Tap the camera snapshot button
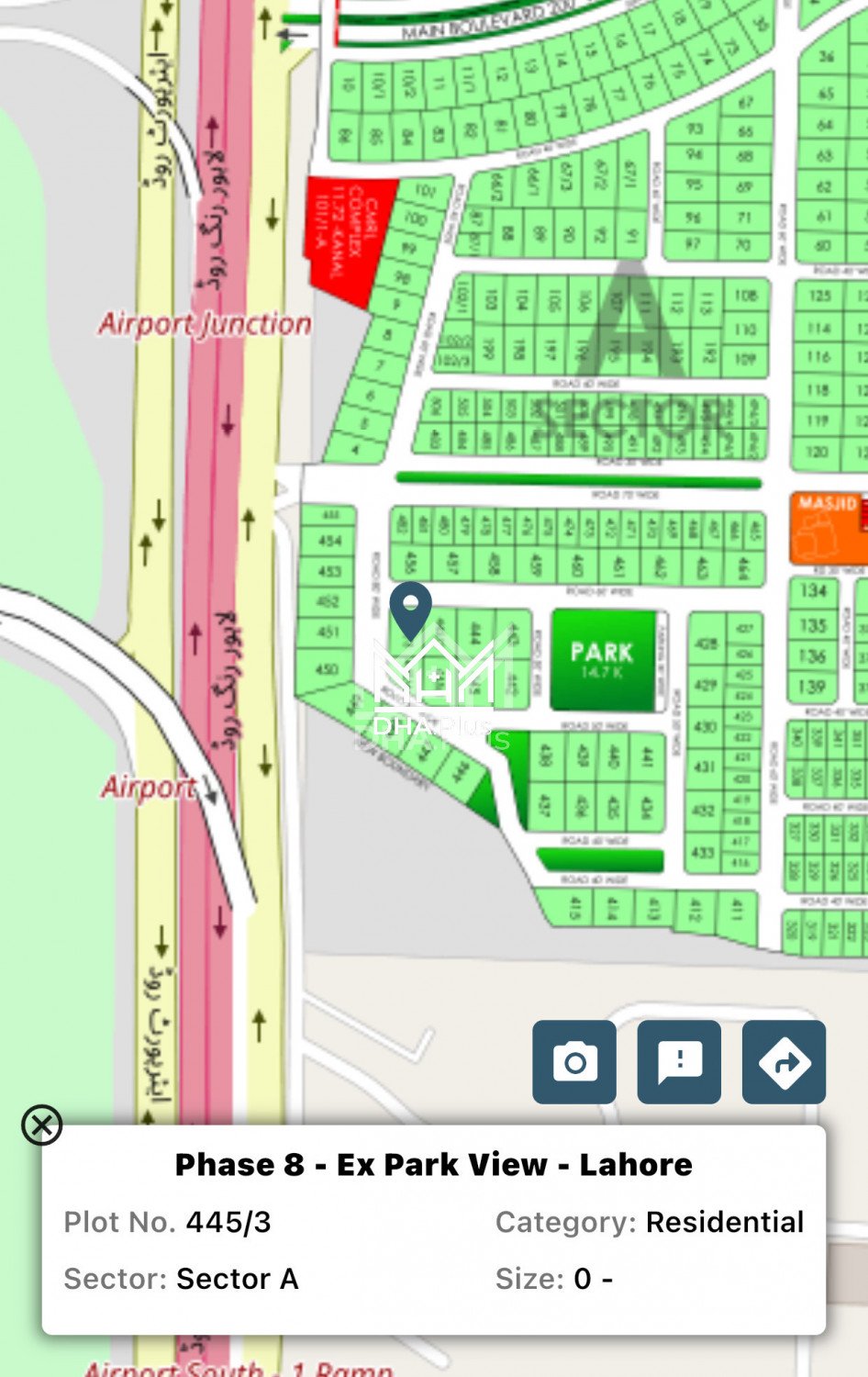The width and height of the screenshot is (868, 1377). [x=574, y=1062]
